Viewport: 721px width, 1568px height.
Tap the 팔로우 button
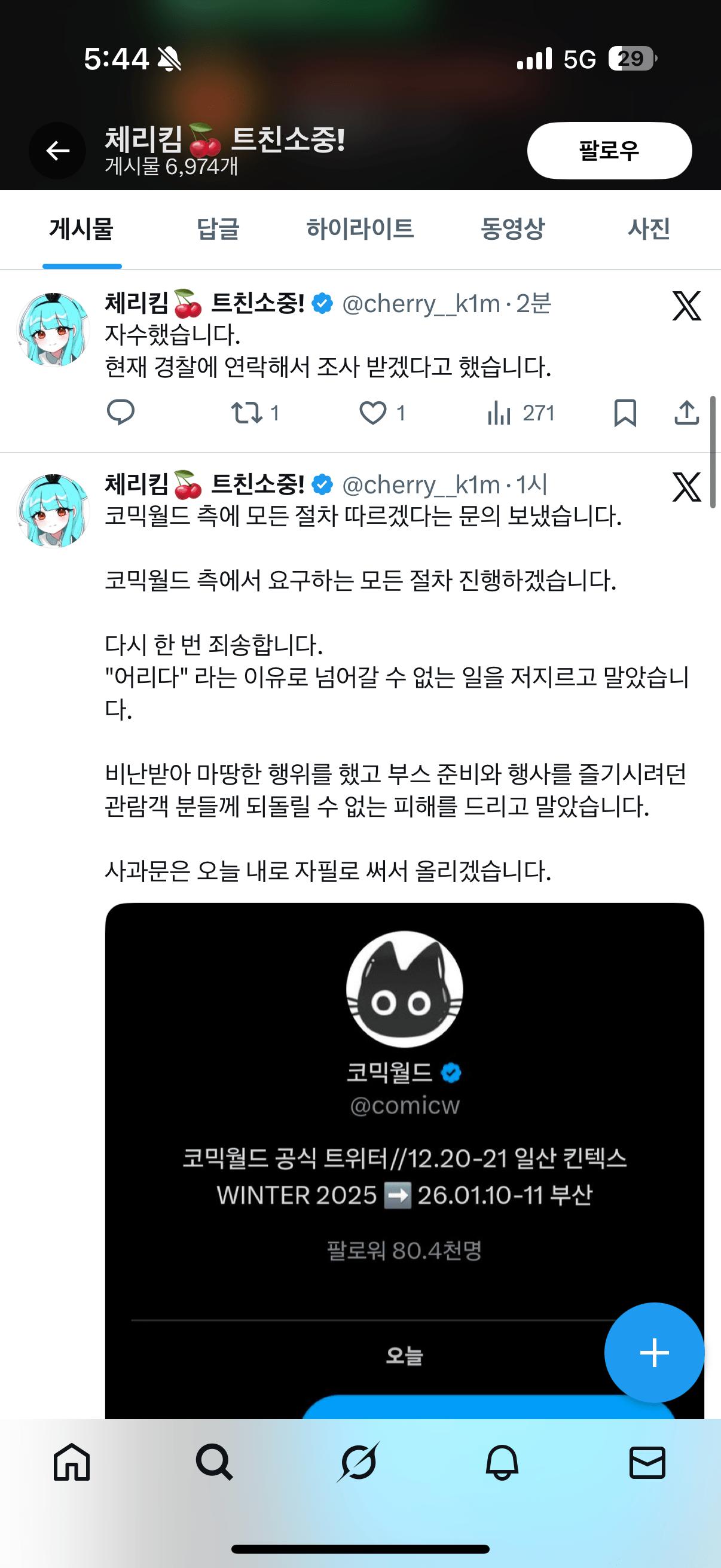(x=609, y=150)
